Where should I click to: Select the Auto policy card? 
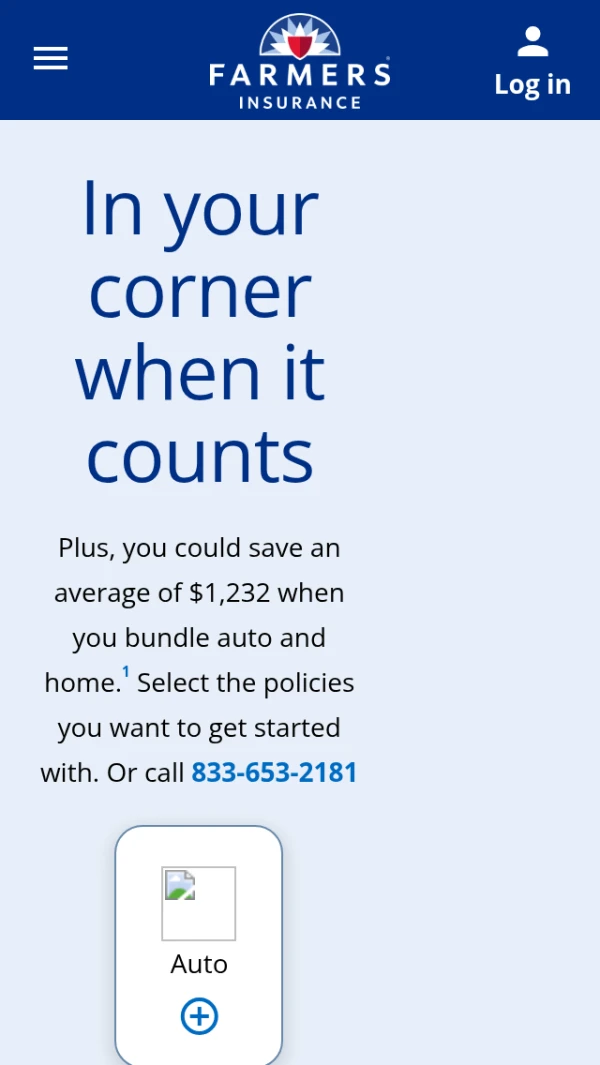[199, 945]
